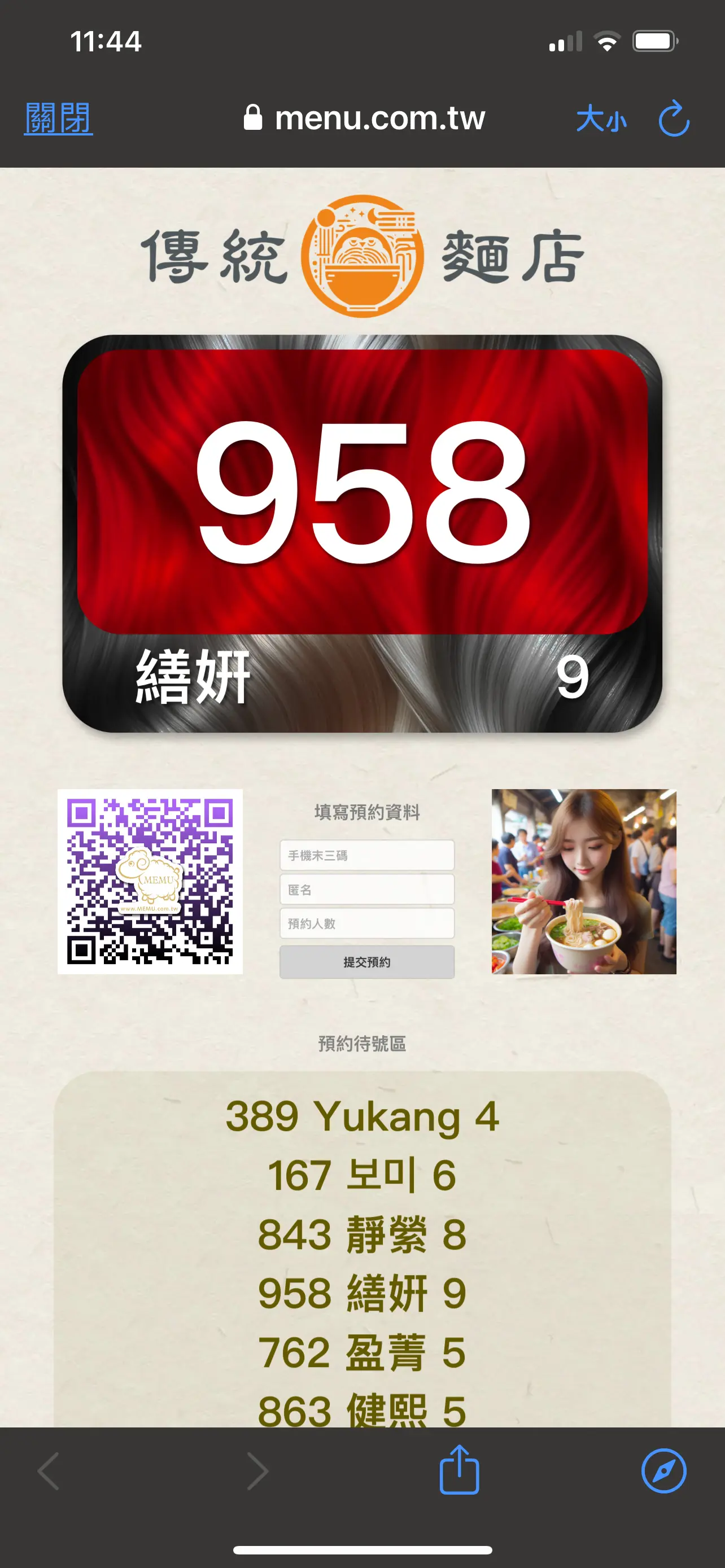Screen dimensions: 725x1568
Task: Select the 預約人數 field
Action: [366, 923]
